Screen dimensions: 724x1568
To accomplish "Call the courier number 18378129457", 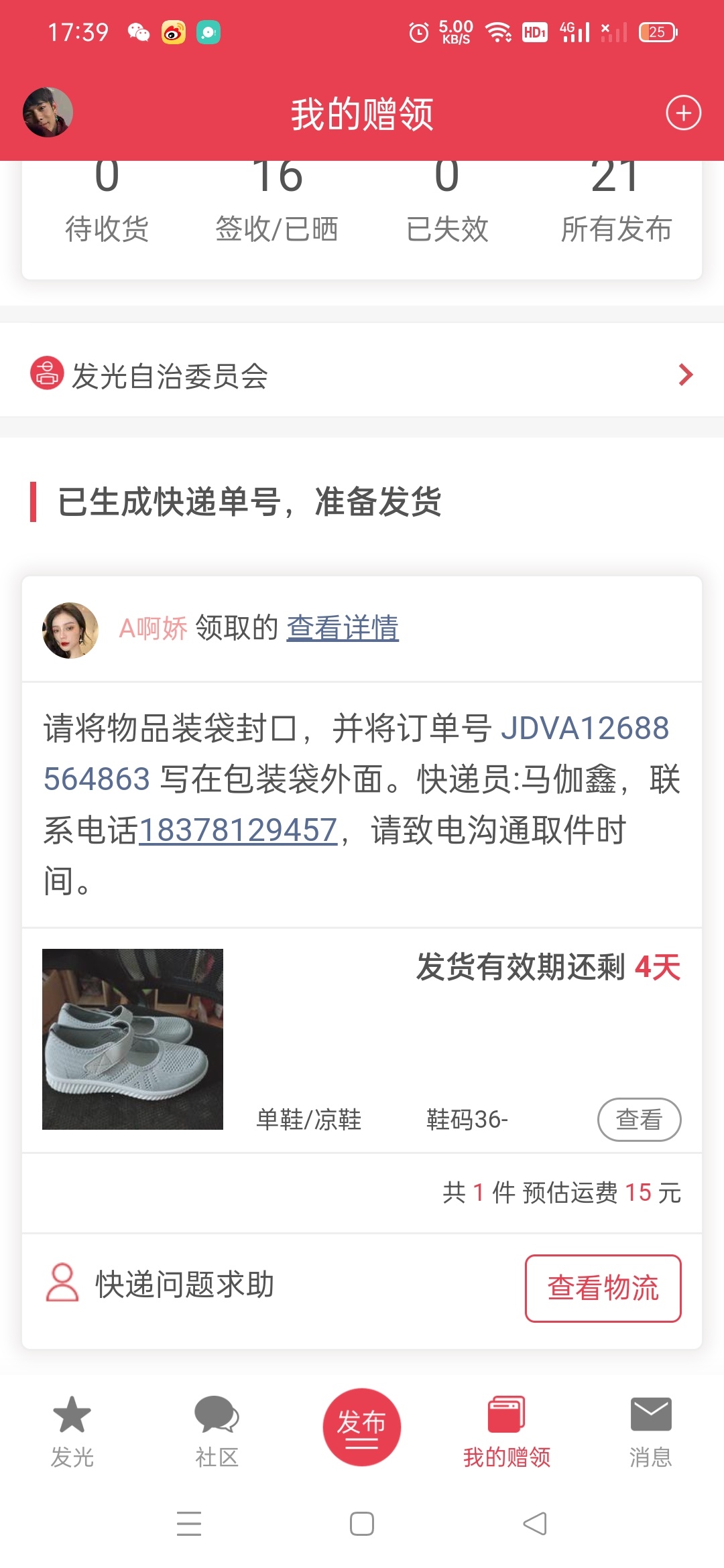I will pyautogui.click(x=238, y=830).
